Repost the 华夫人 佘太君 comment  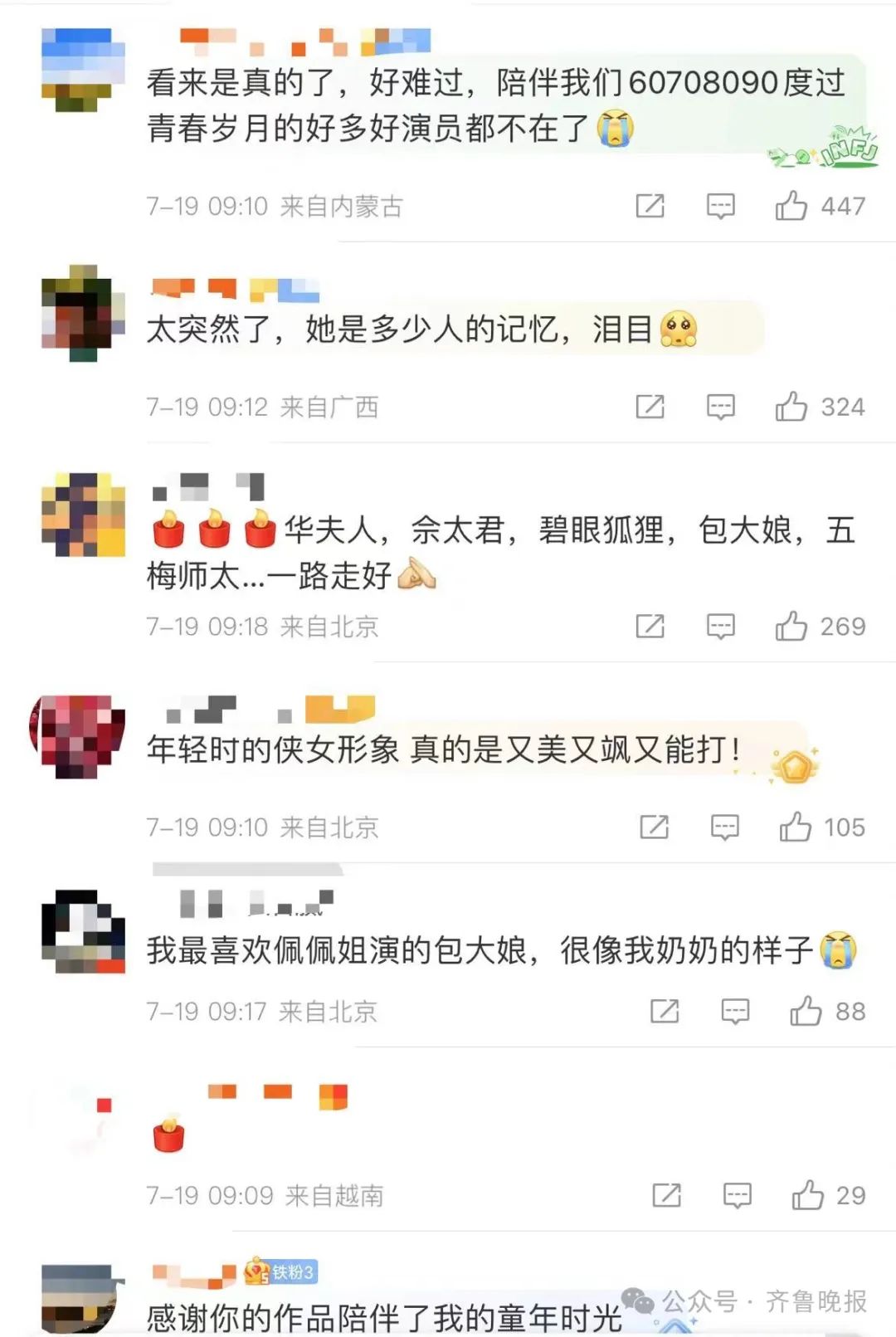pos(650,627)
